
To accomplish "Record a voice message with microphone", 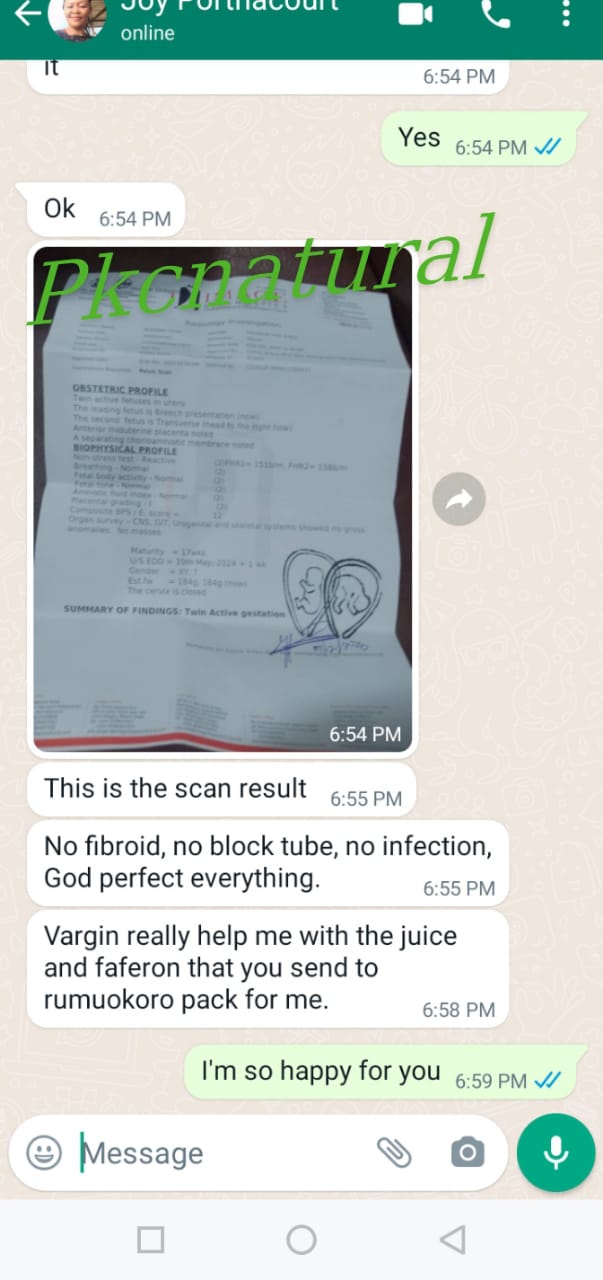I will [556, 1153].
